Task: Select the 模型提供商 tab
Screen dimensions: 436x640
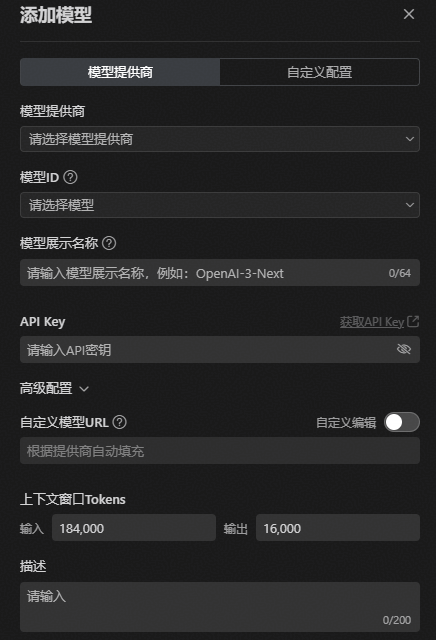Action: click(x=120, y=72)
